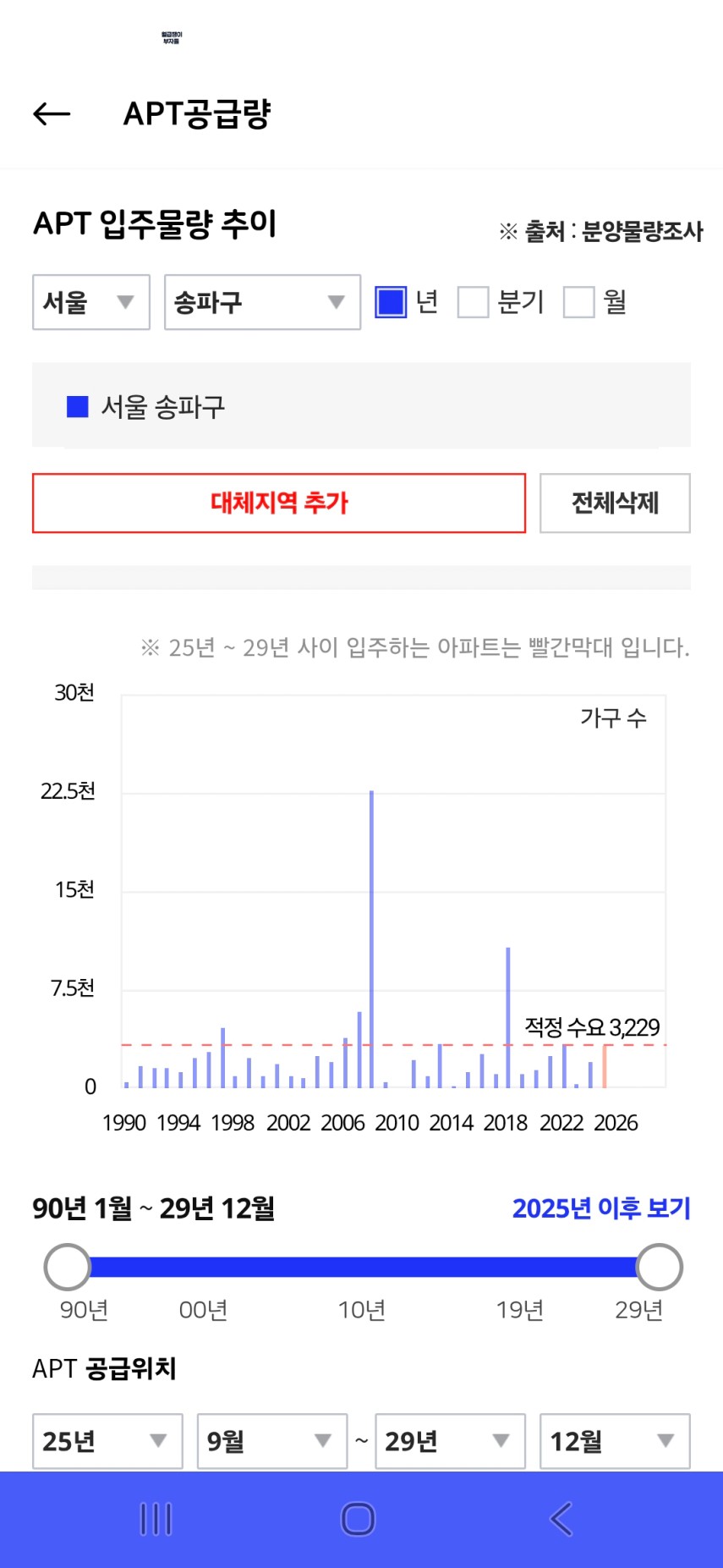This screenshot has height=1568, width=723.
Task: Open 2025년 이후 보기 link
Action: click(601, 1208)
